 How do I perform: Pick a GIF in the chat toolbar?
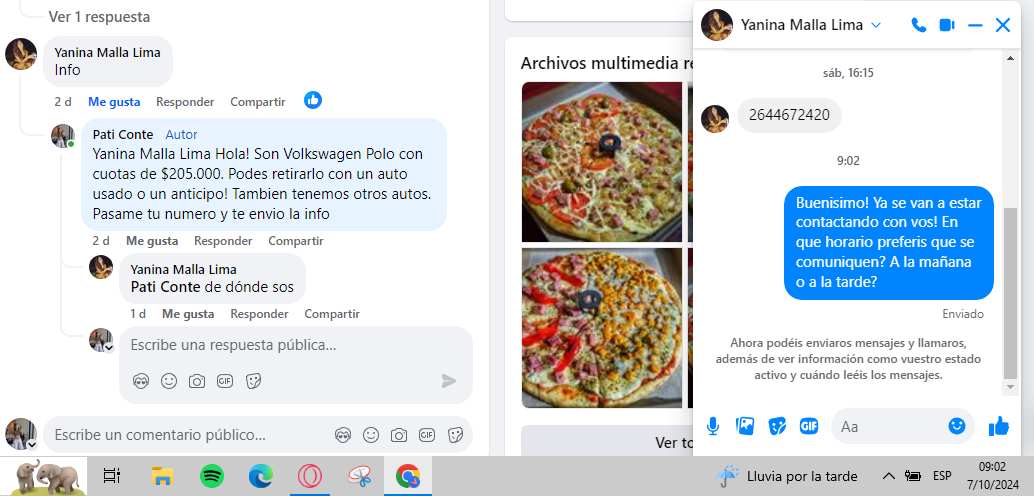(x=809, y=426)
